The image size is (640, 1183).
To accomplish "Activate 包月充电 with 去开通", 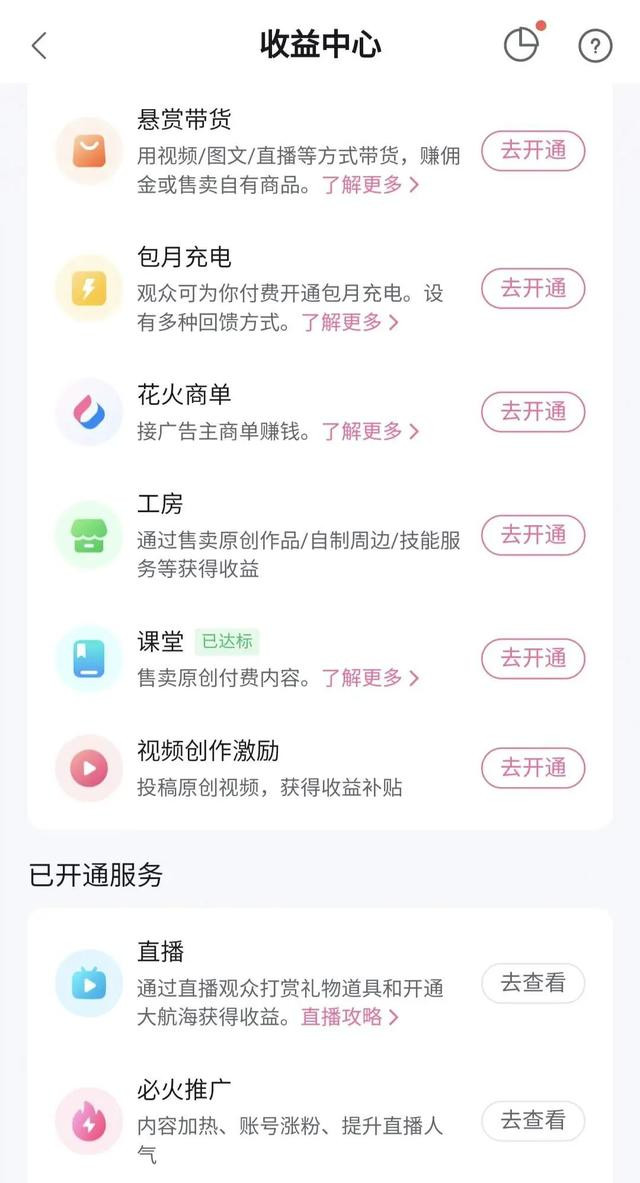I will click(533, 289).
